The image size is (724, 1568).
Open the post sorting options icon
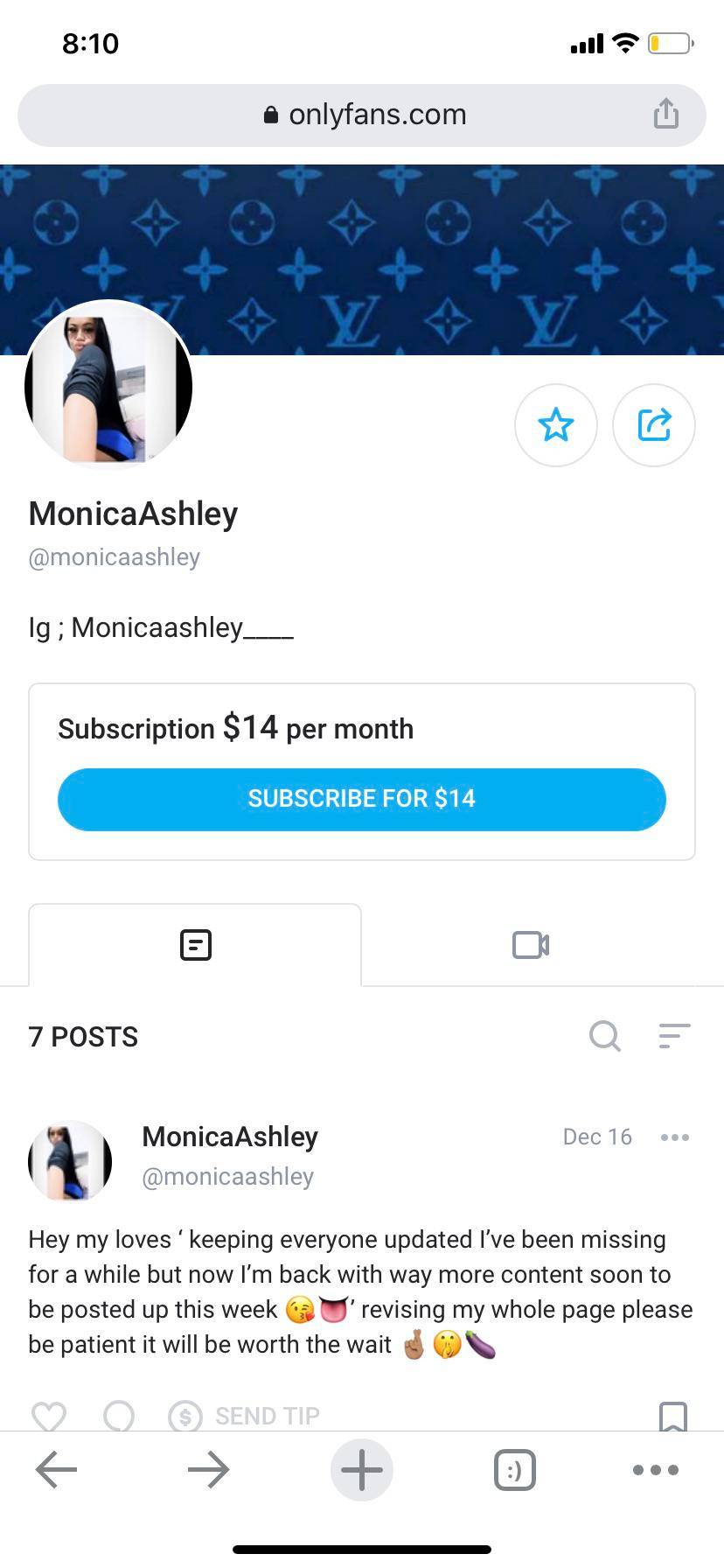tap(674, 1036)
